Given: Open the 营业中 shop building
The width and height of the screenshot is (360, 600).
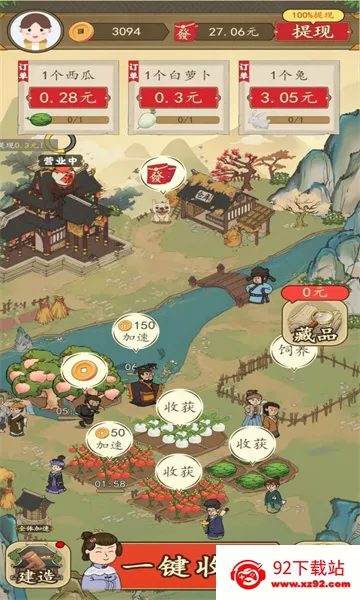Looking at the screenshot, I should (60, 214).
